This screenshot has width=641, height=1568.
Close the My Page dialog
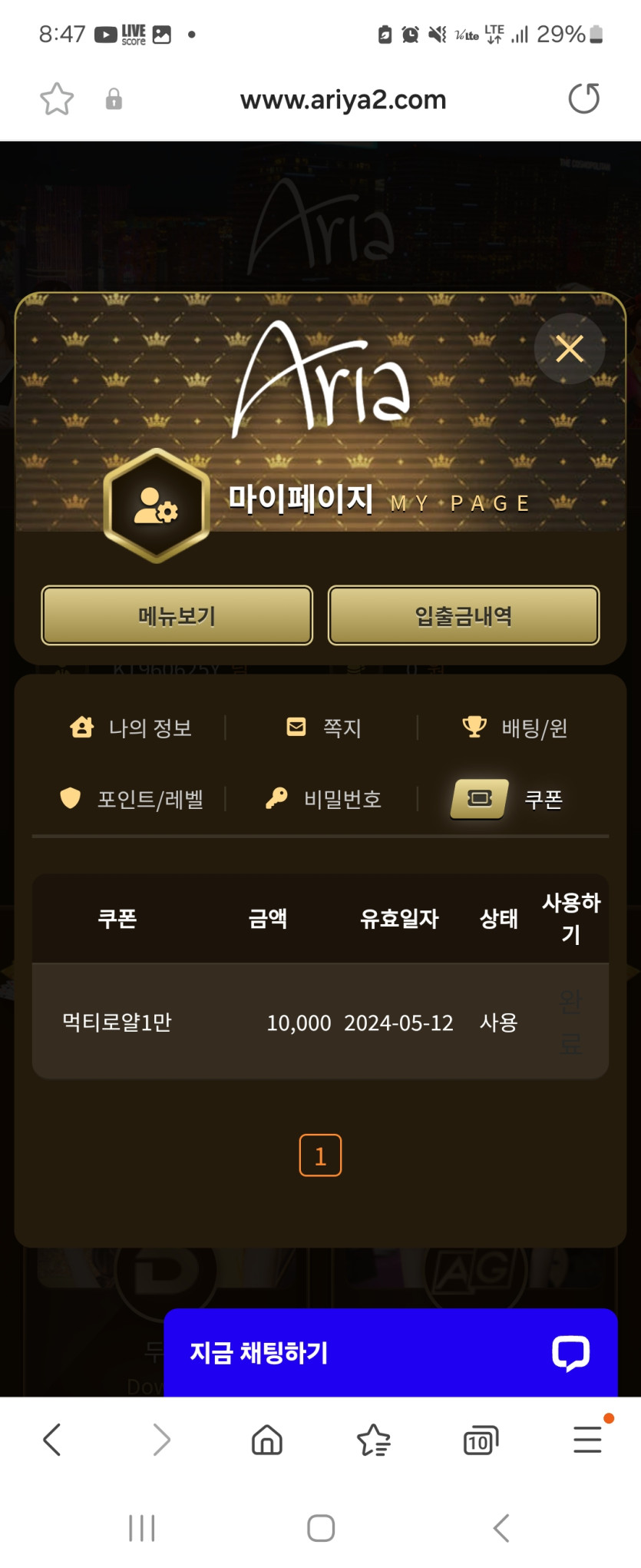tap(570, 349)
